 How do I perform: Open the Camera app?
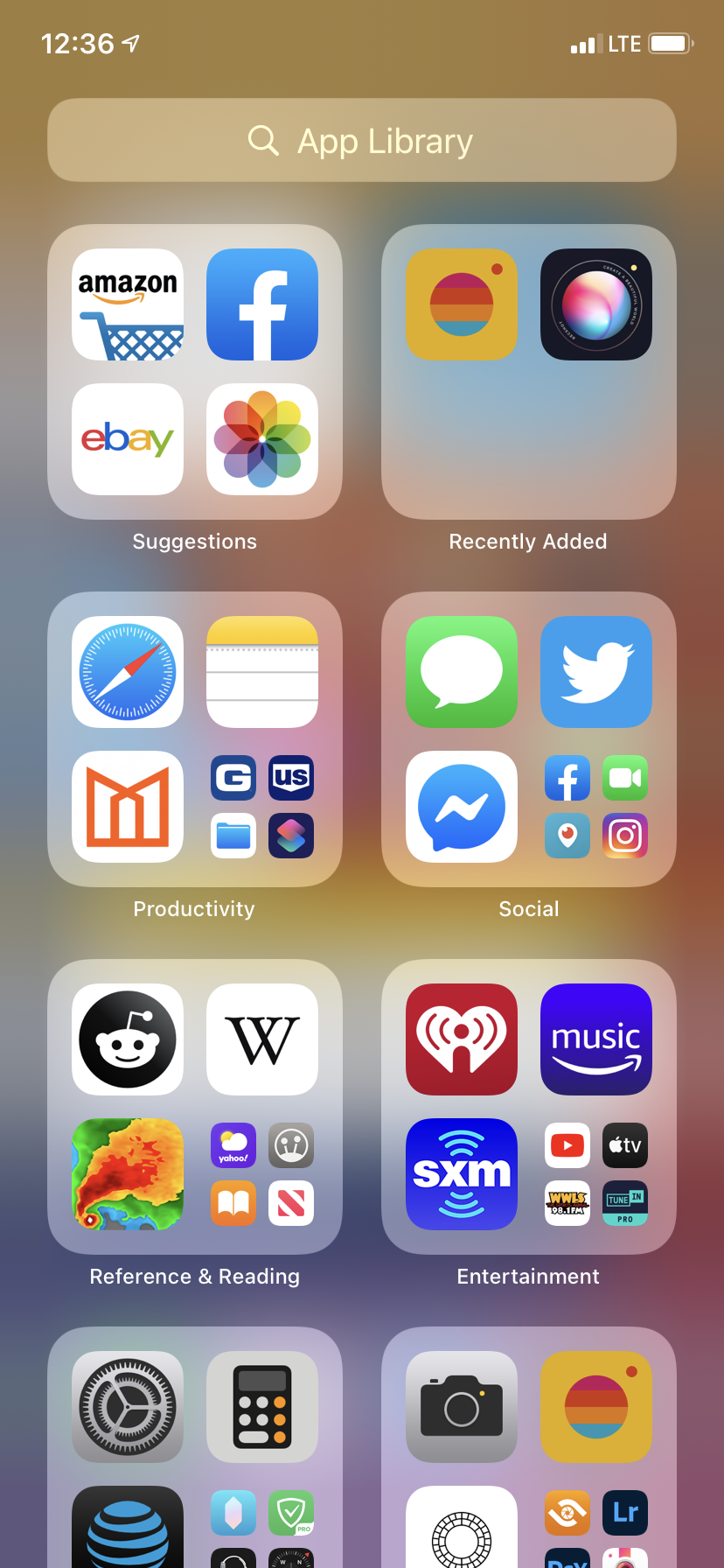tap(462, 1407)
